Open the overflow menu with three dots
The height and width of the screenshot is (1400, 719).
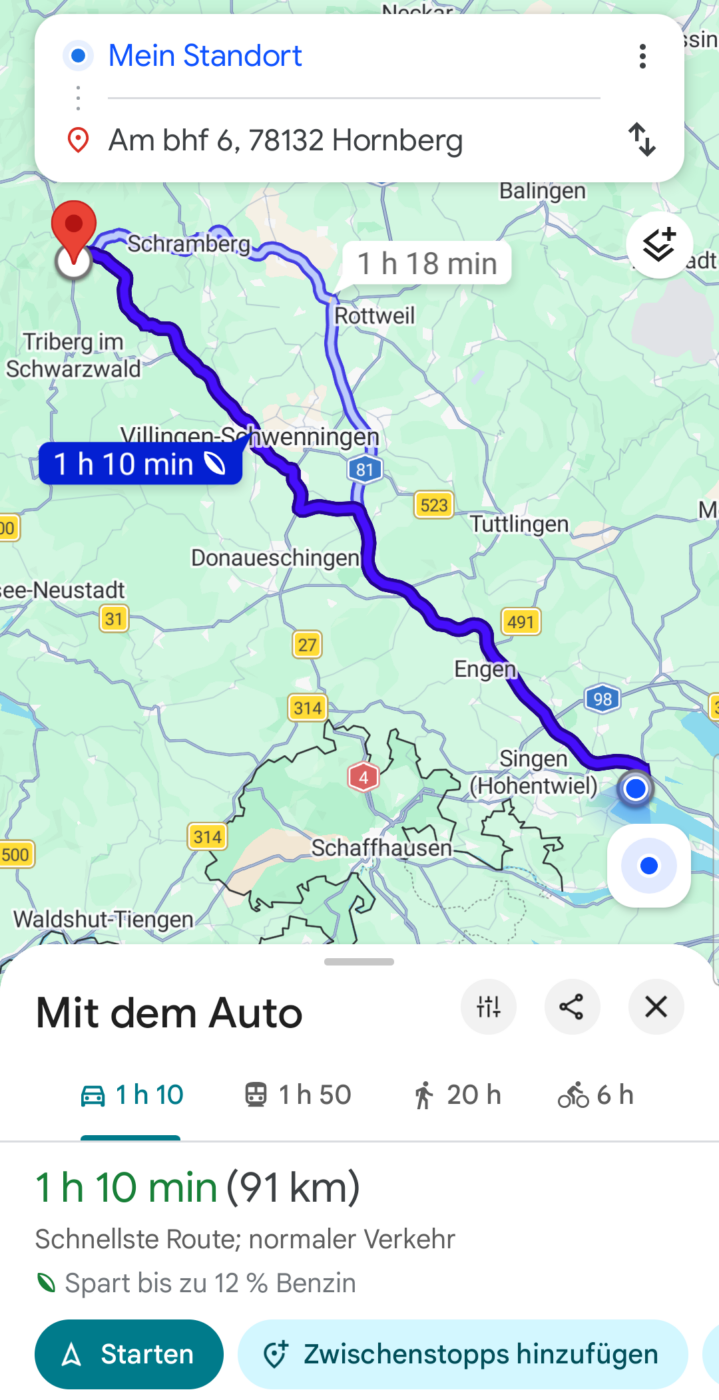[642, 56]
